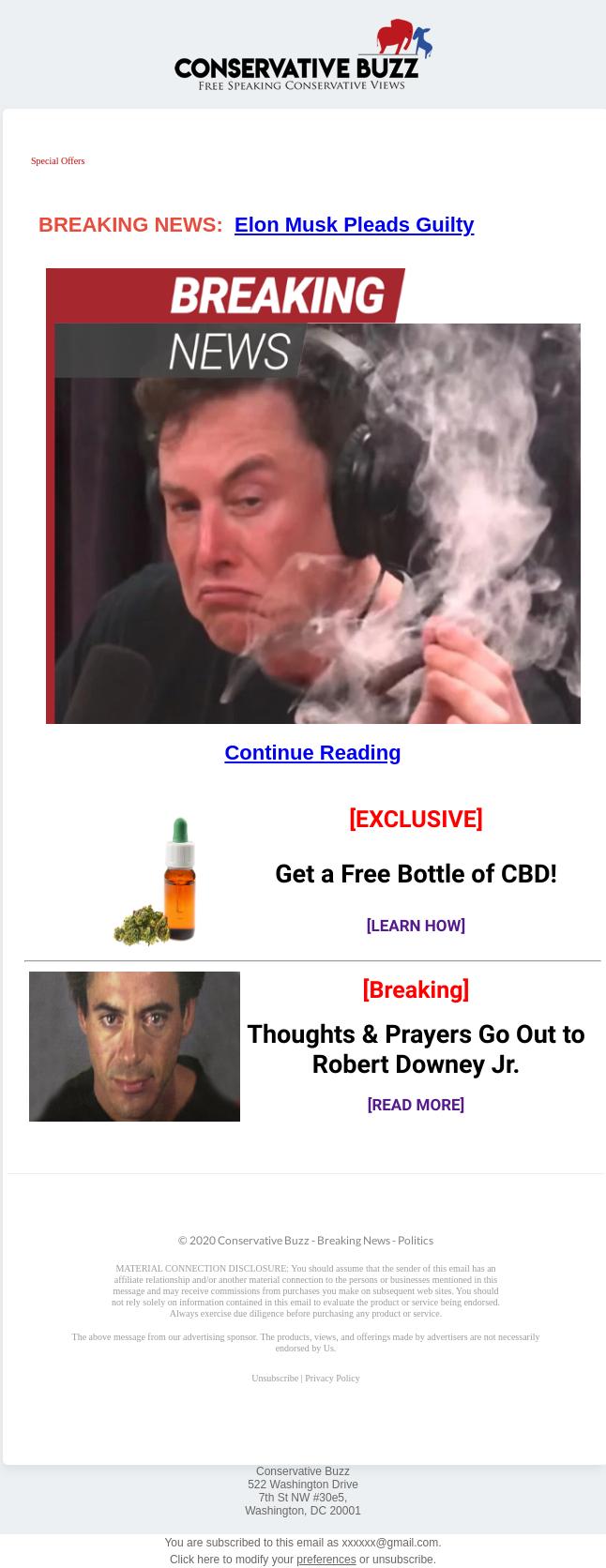The height and width of the screenshot is (1568, 606).
Task: Open the Special Offers link
Action: [x=57, y=161]
